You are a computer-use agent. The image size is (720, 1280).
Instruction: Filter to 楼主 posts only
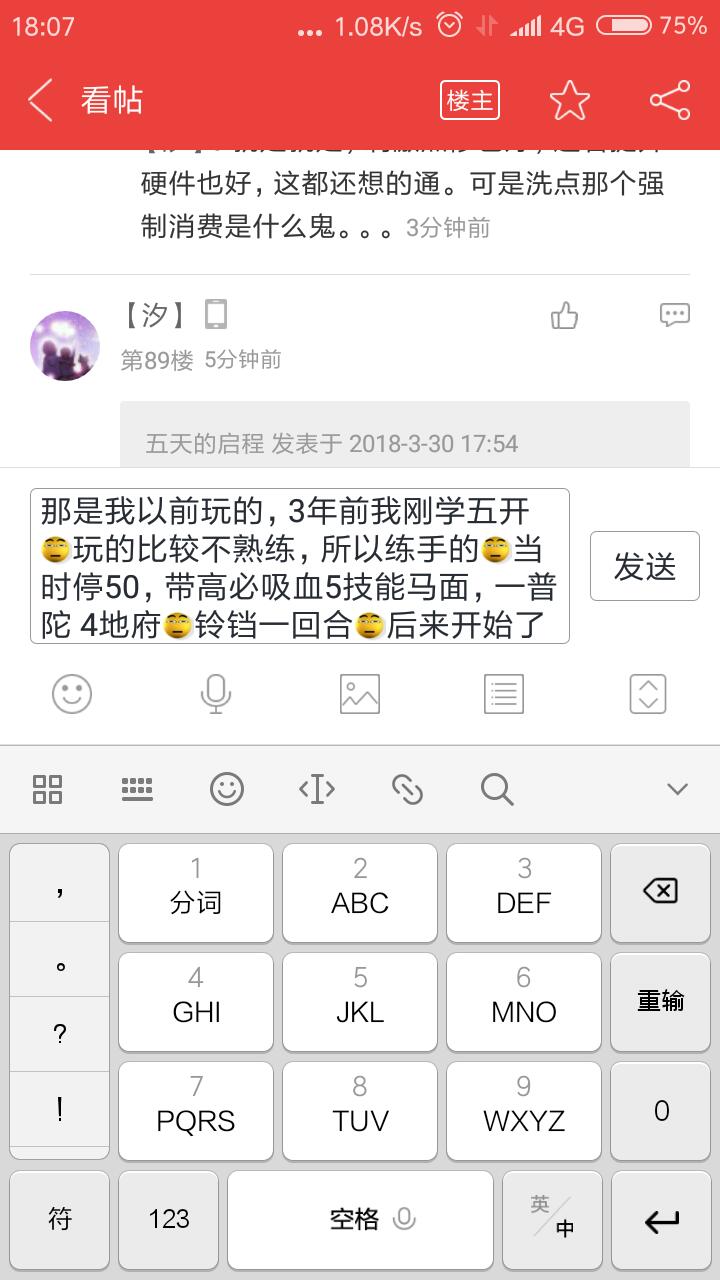(470, 100)
